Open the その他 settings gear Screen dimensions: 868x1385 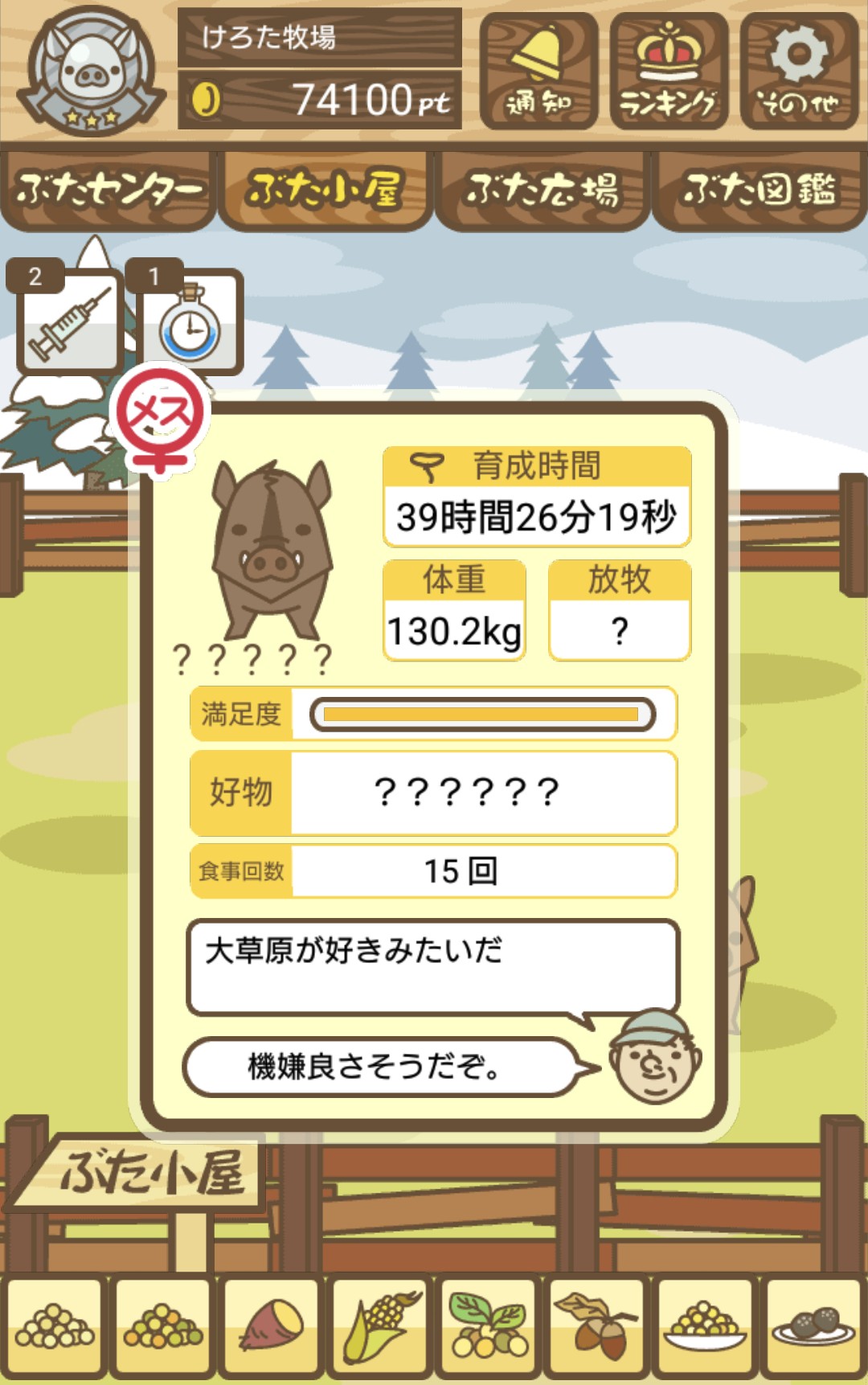pos(799,71)
